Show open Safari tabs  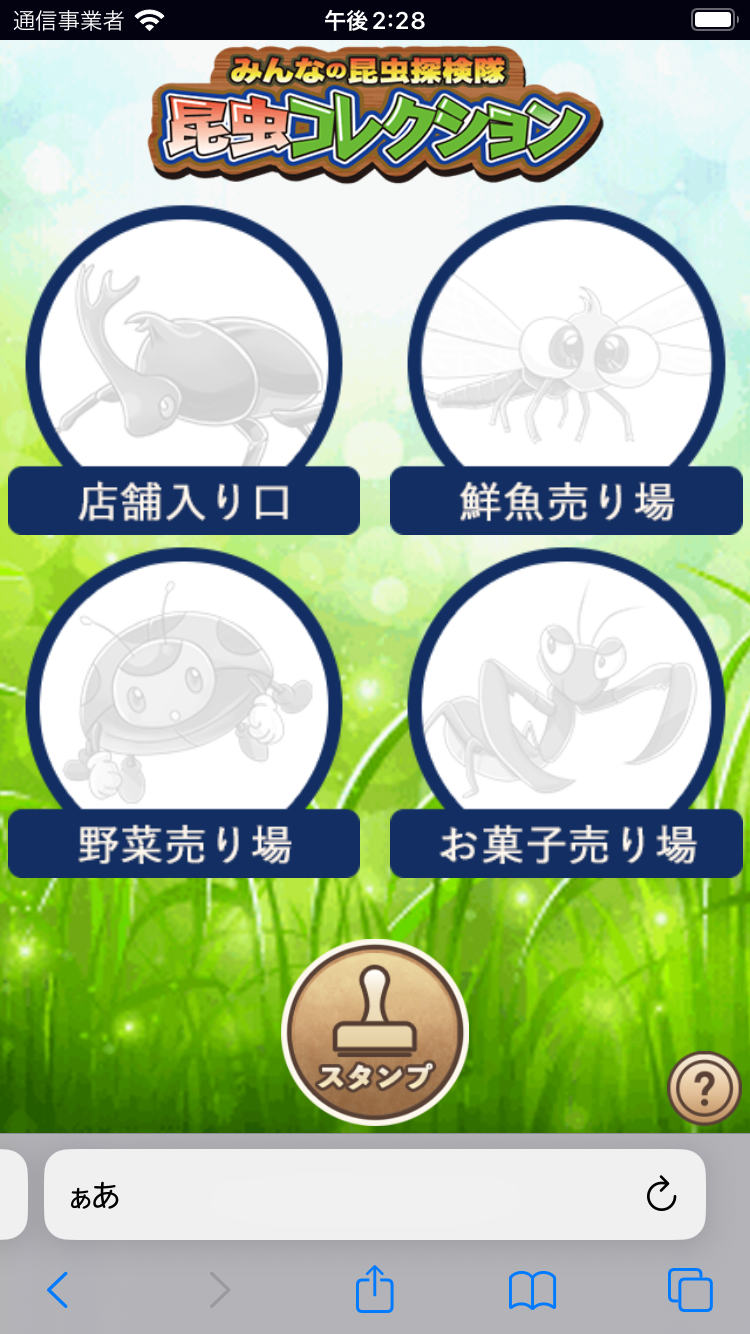[x=690, y=1290]
